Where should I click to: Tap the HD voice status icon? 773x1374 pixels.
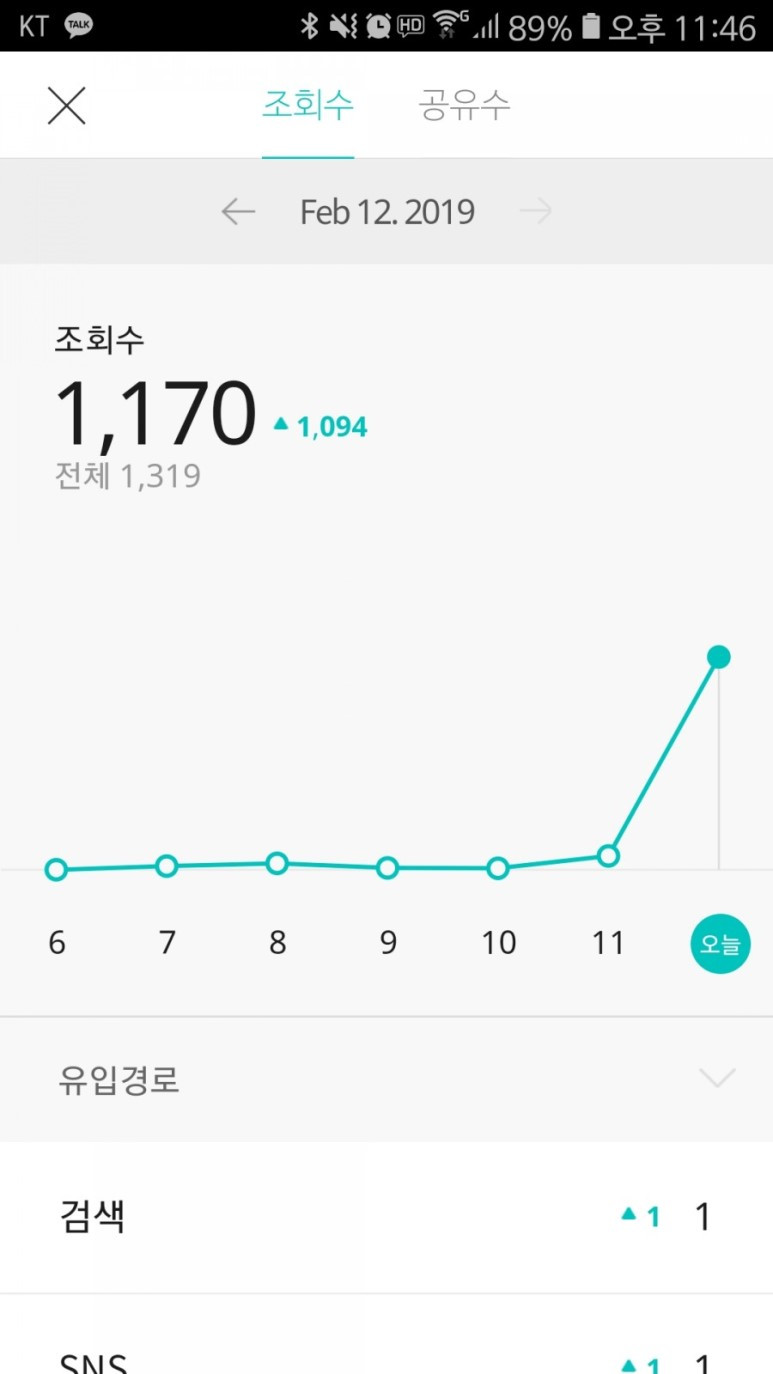click(409, 27)
